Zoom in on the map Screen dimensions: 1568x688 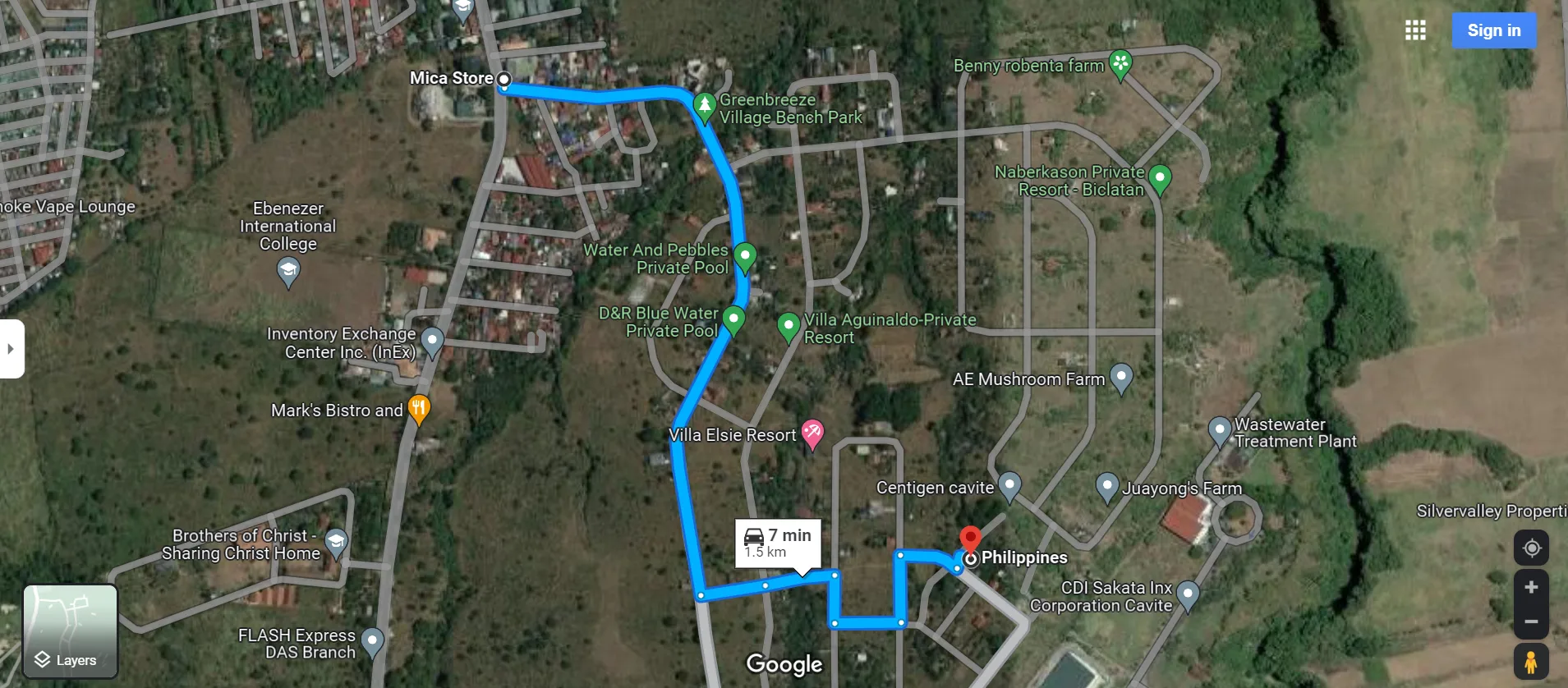(x=1531, y=588)
